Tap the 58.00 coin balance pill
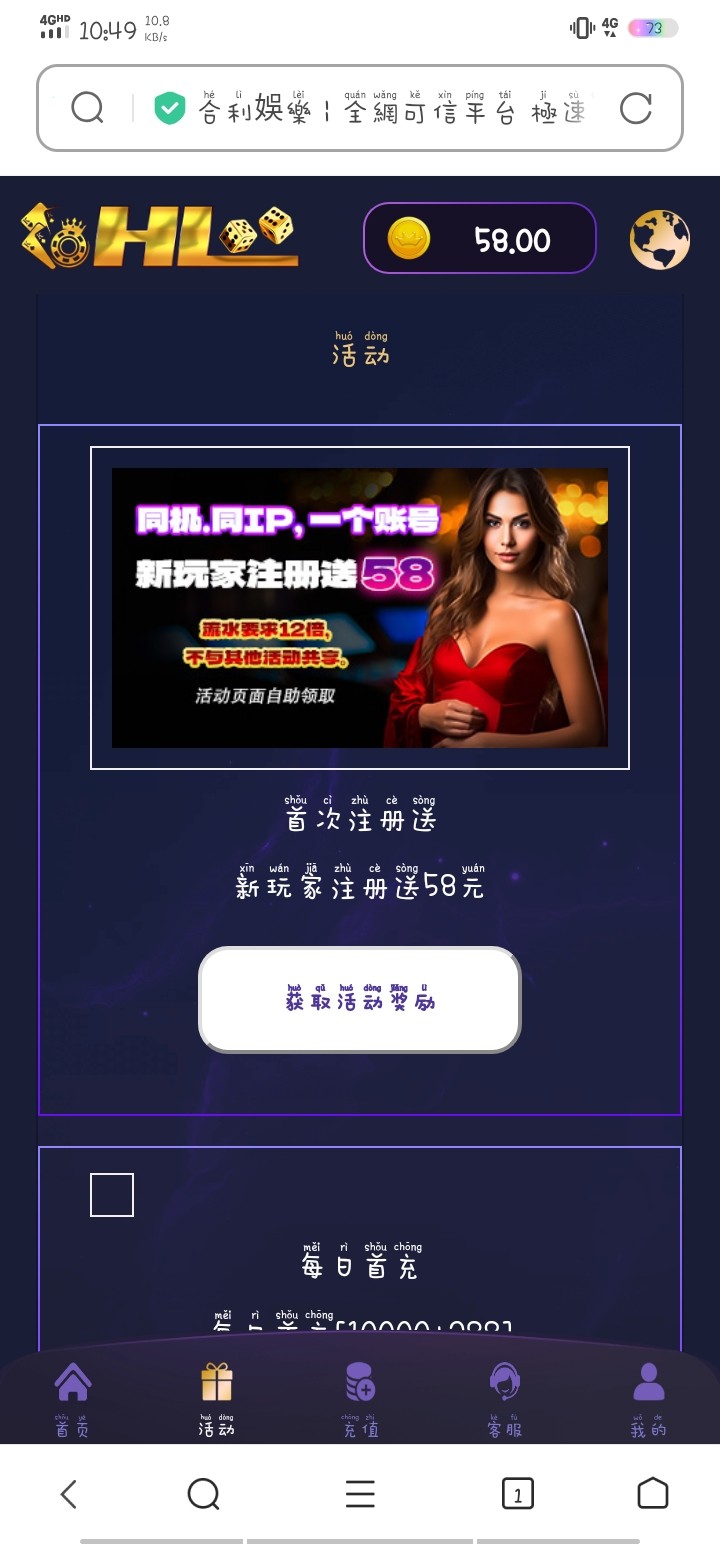Screen dimensions: 720x1544 click(x=480, y=239)
